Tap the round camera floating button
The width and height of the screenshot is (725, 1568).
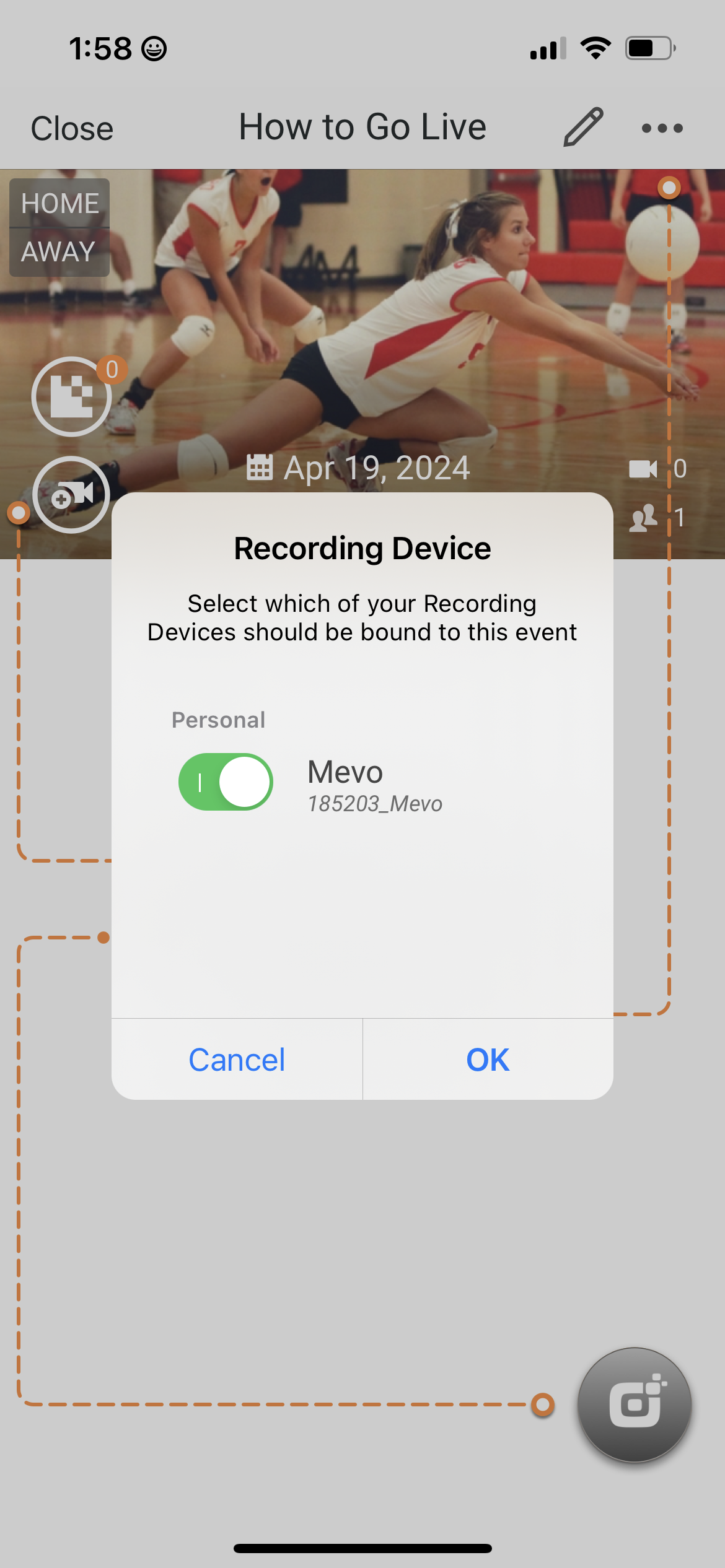(634, 1404)
